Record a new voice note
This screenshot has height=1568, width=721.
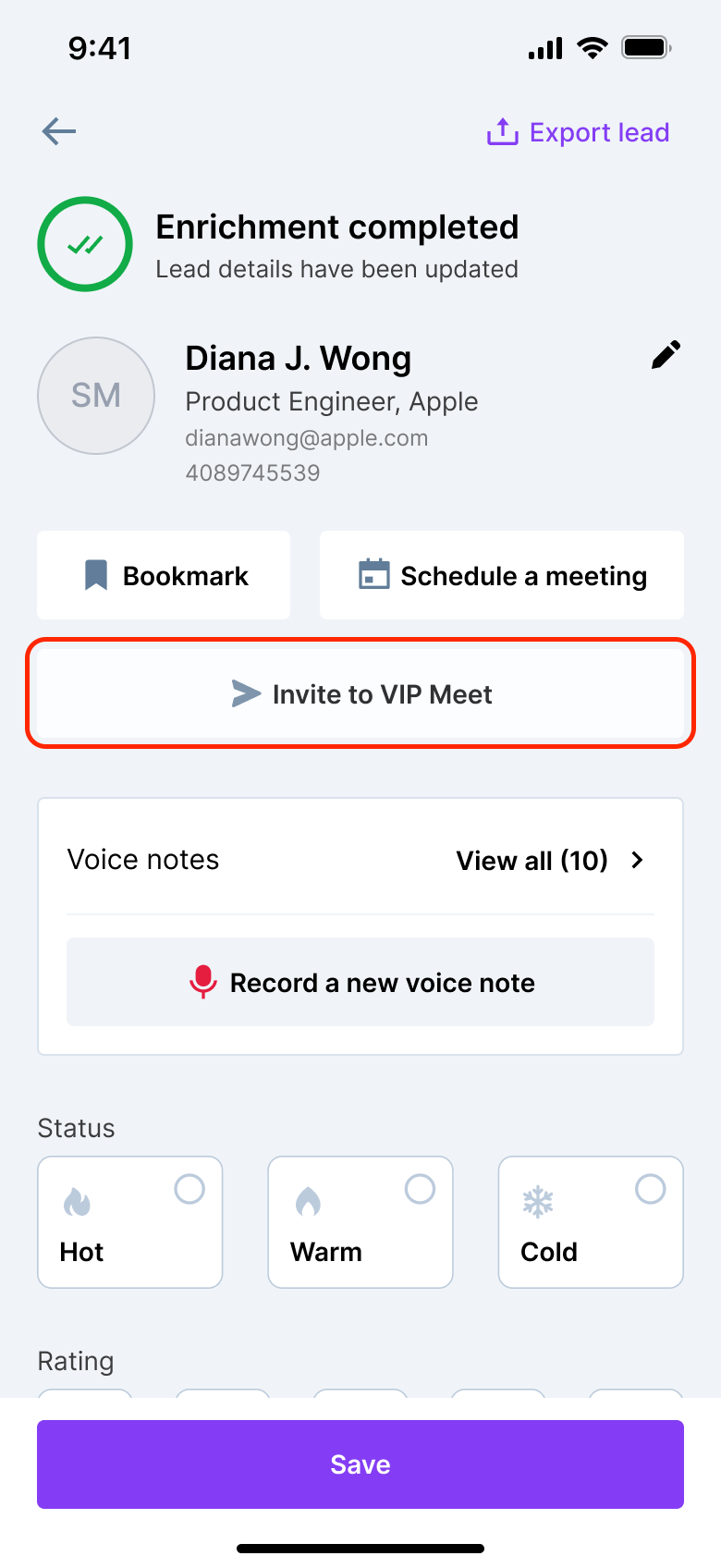(x=360, y=982)
